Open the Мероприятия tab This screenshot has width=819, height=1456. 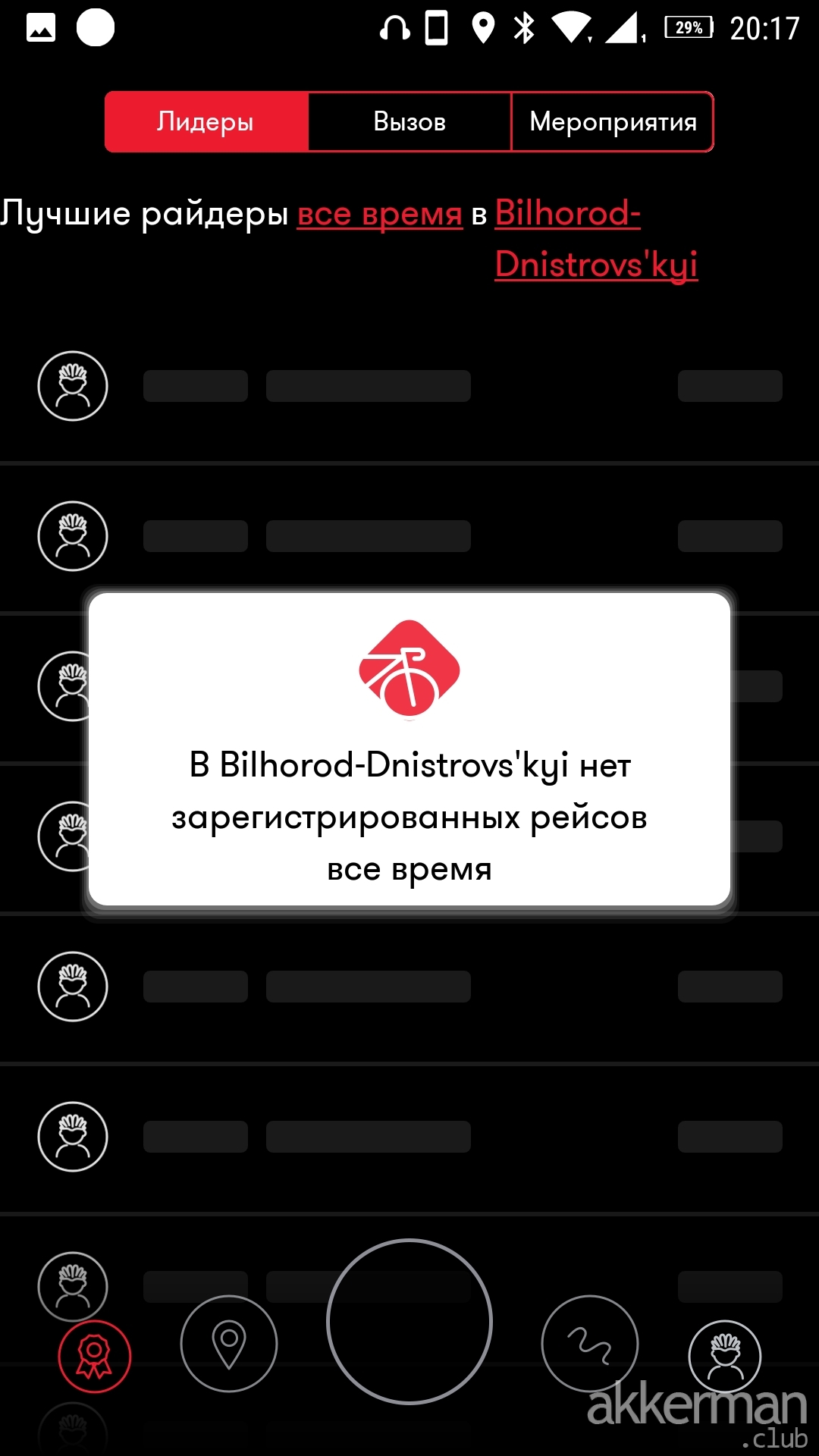[612, 122]
